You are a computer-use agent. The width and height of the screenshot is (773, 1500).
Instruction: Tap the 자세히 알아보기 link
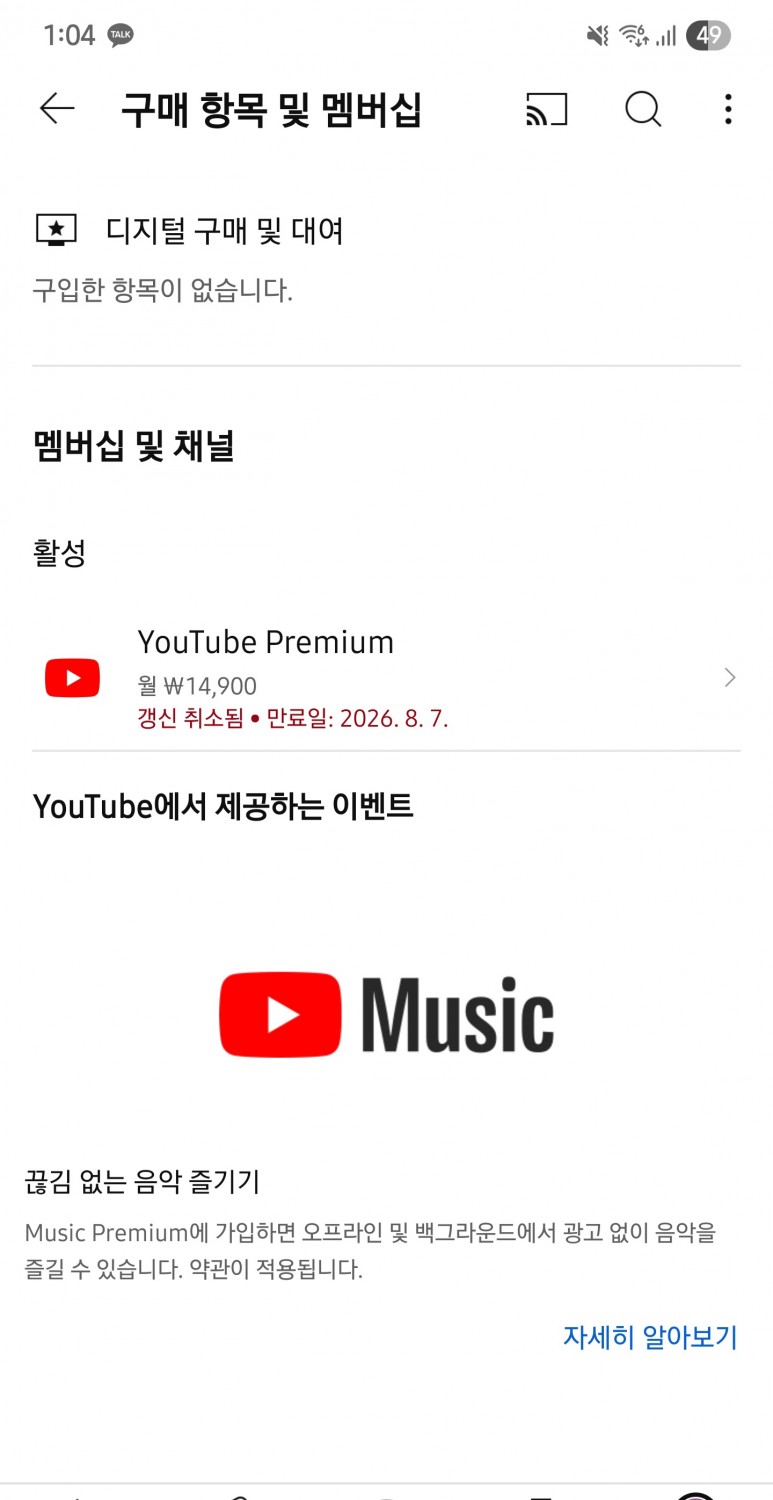(650, 1337)
